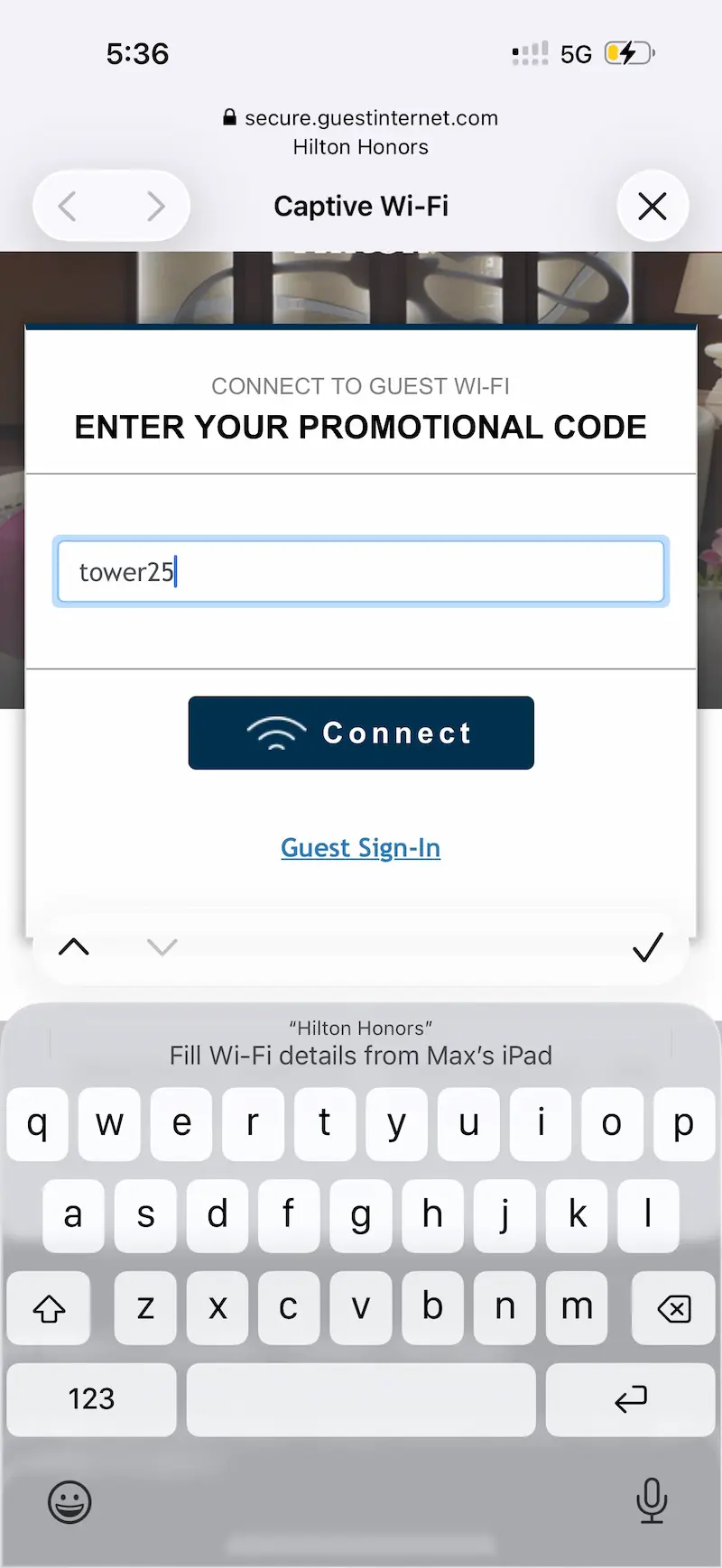
Task: Go back in the captive browser
Action: pos(68,207)
